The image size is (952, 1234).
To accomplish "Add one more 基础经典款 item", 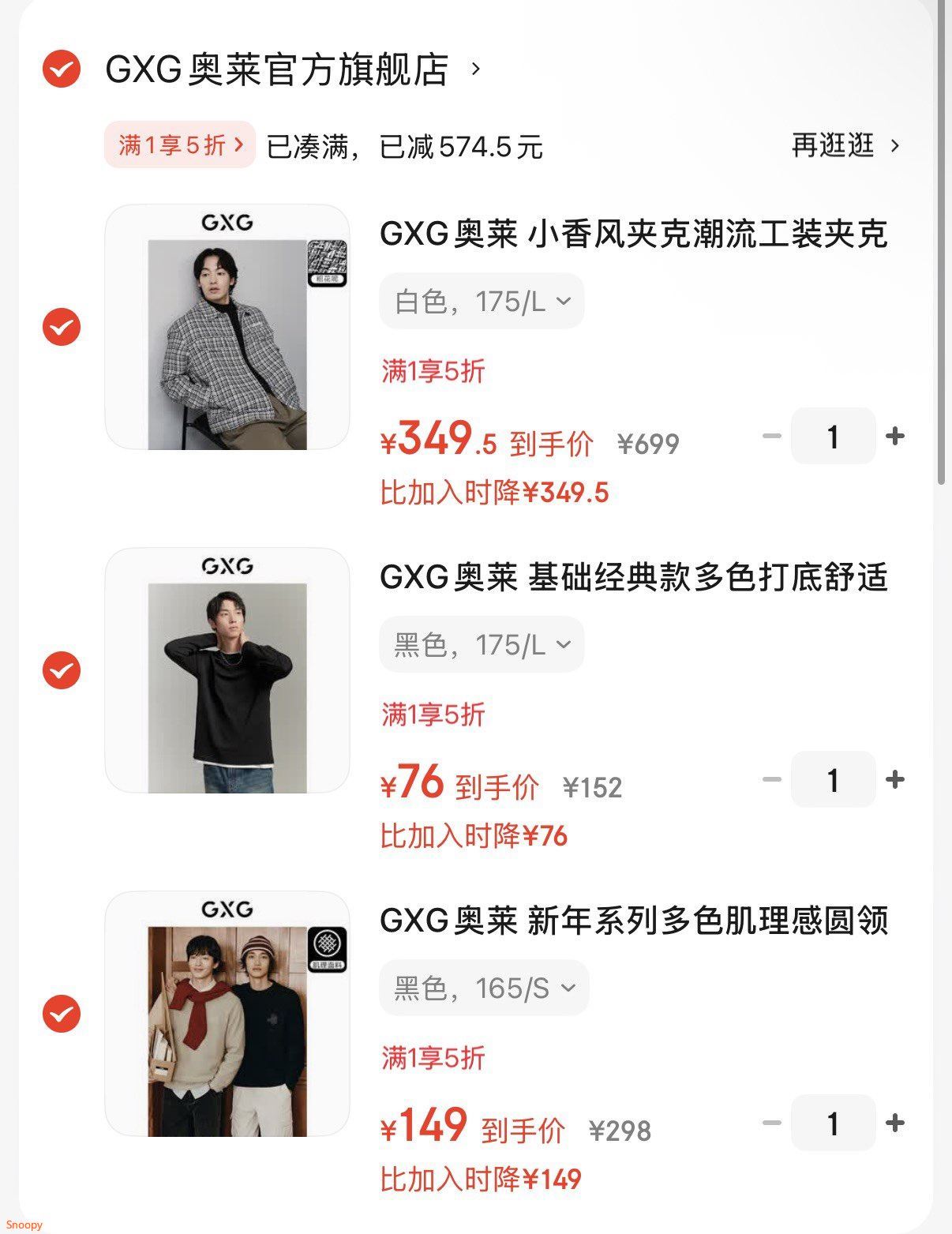I will 895,779.
